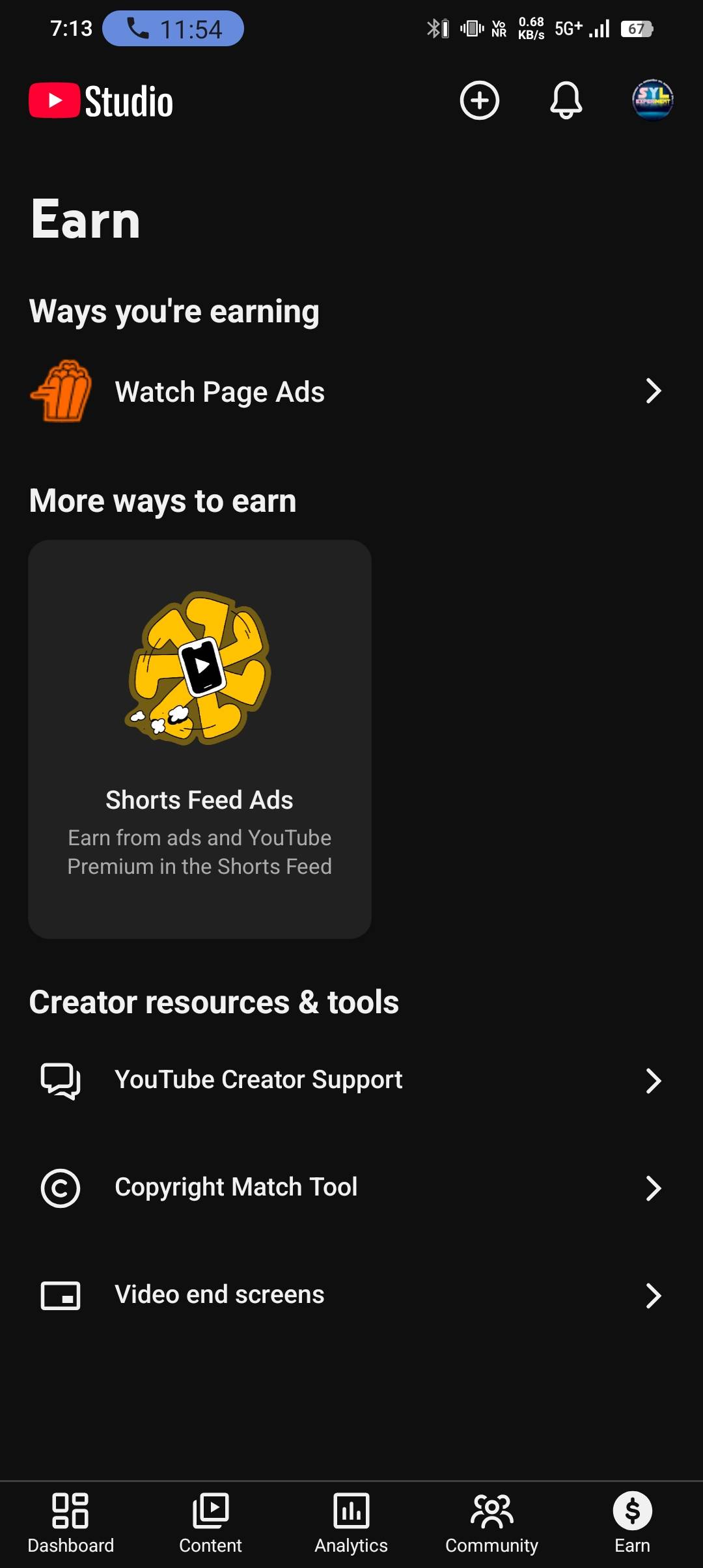Open Watch Page Ads earnings
Screen dimensions: 703x1568
351,391
